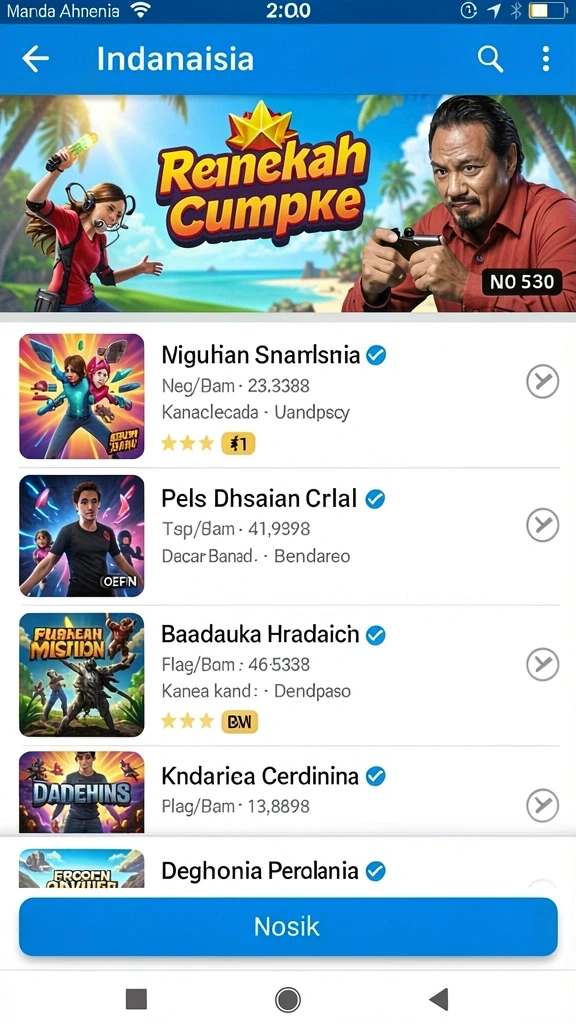576x1024 pixels.
Task: Show recent apps with the square button
Action: 136,999
